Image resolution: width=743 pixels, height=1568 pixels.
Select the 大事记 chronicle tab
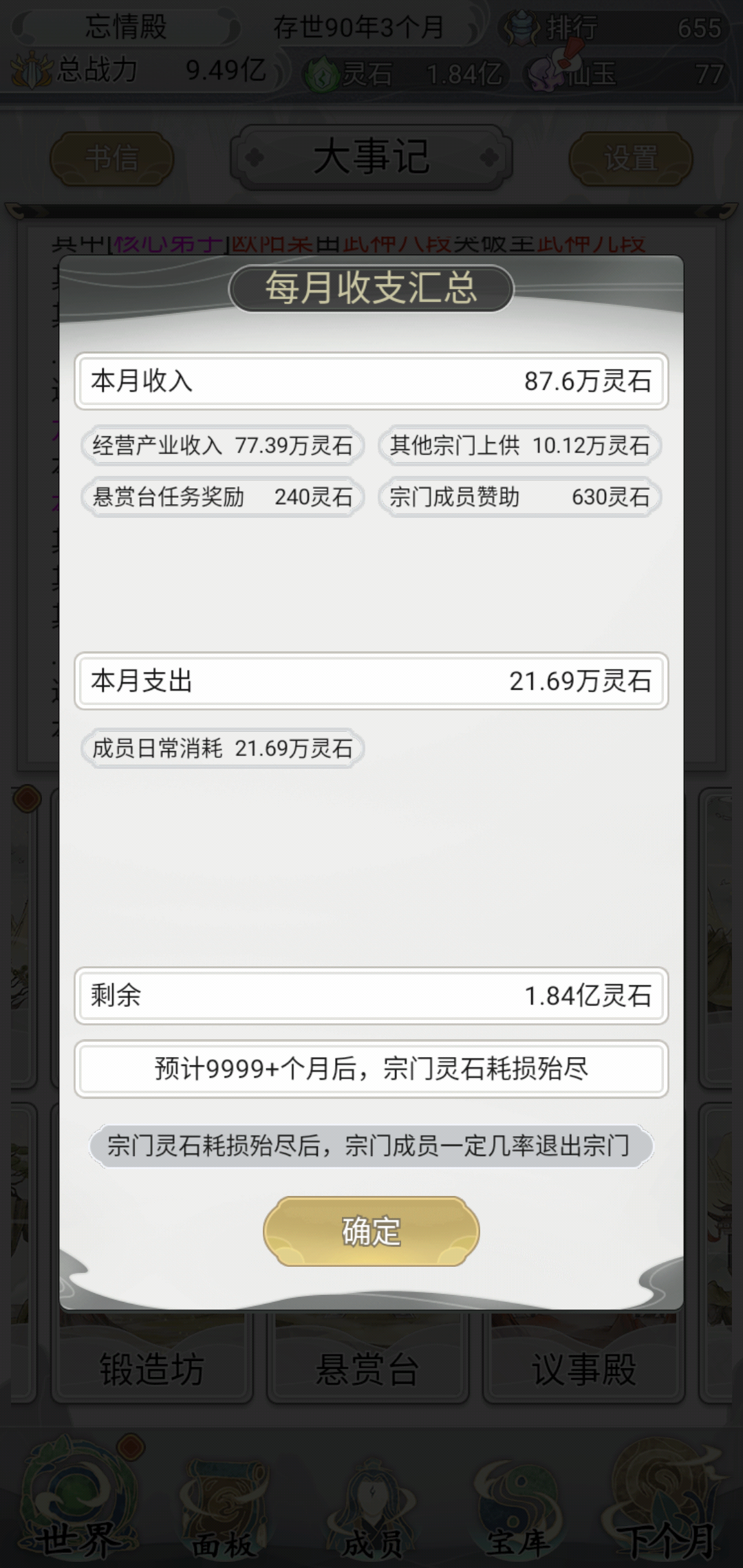(371, 158)
